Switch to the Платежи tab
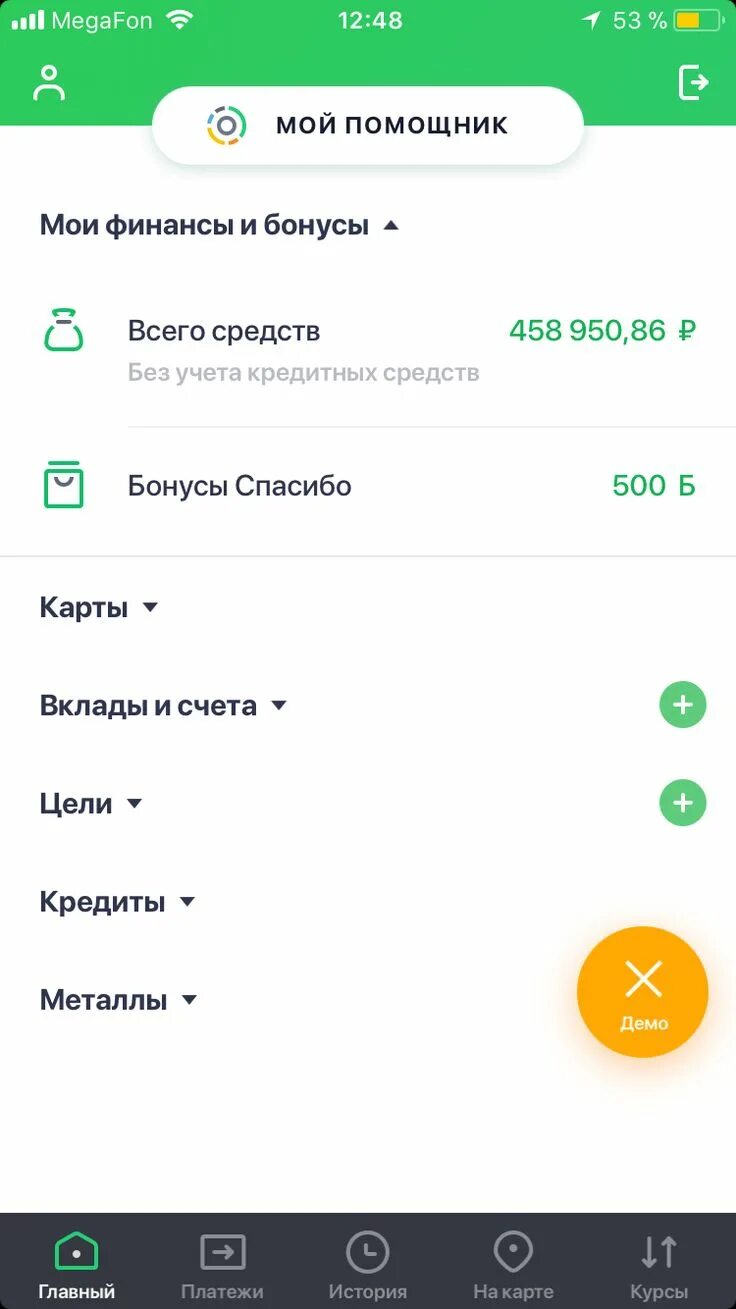Viewport: 736px width, 1309px height. [222, 1265]
